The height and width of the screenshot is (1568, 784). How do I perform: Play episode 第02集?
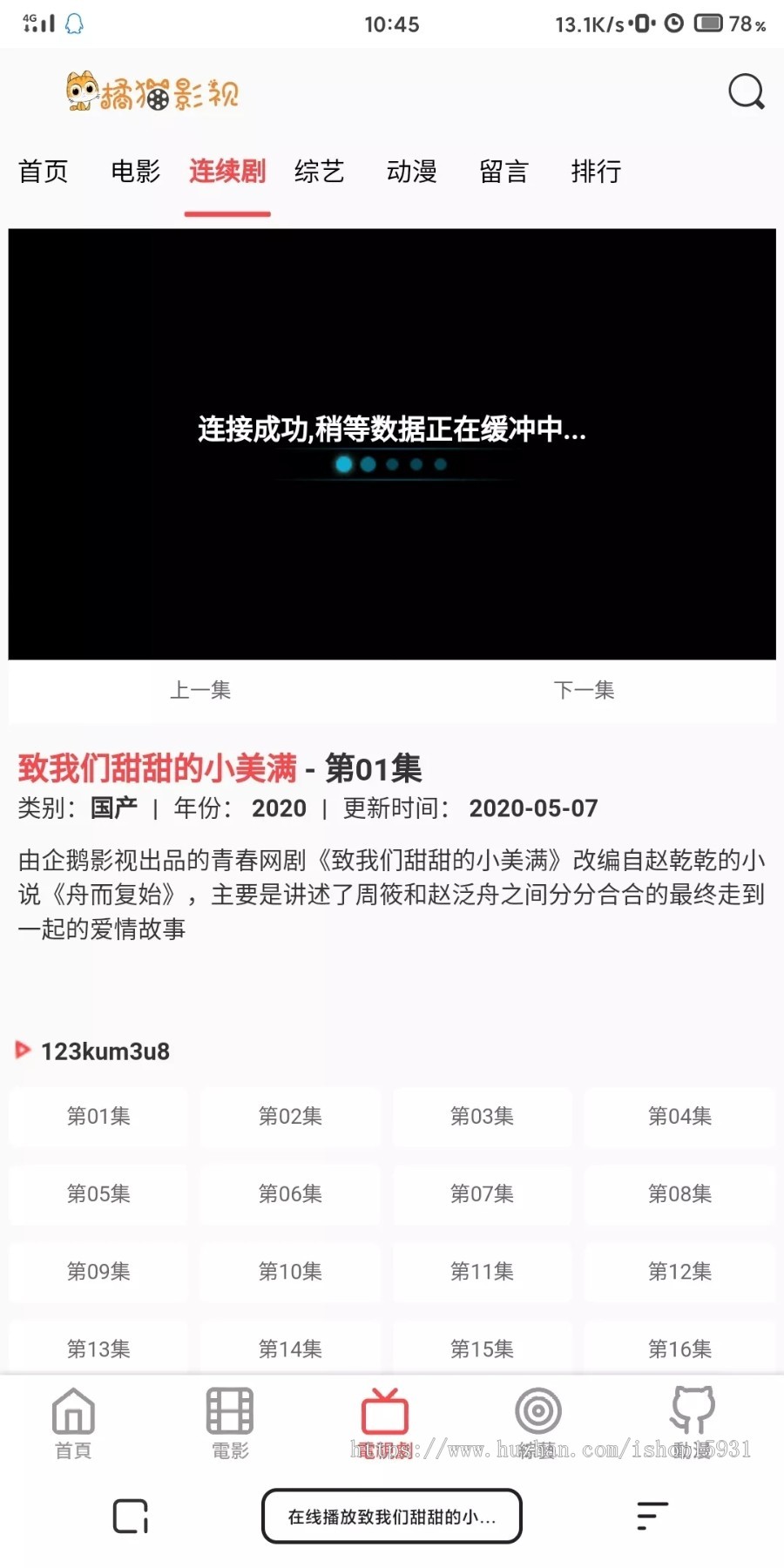(x=290, y=1116)
